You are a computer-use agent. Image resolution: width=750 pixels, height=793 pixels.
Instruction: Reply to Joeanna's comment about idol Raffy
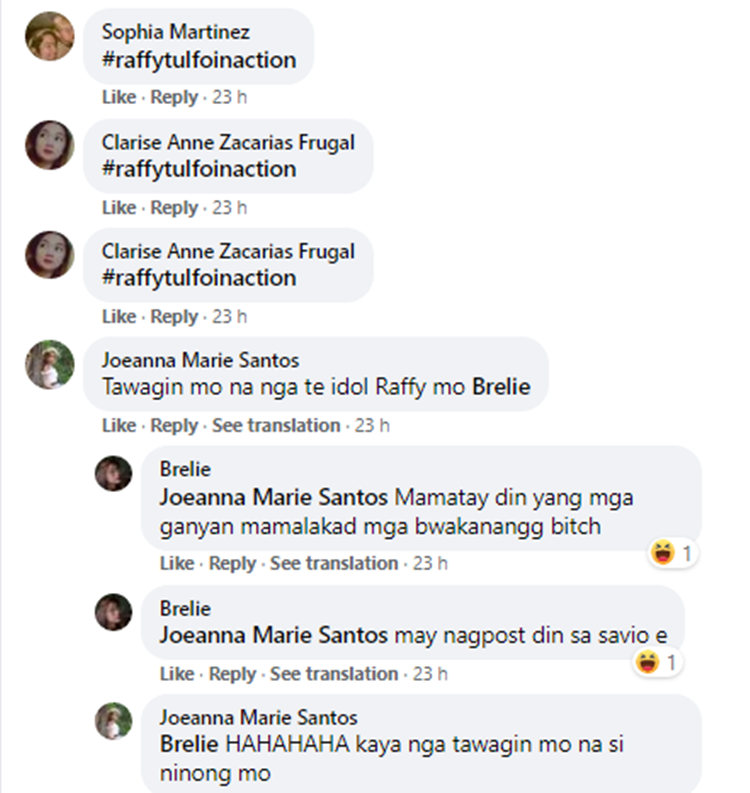point(174,425)
